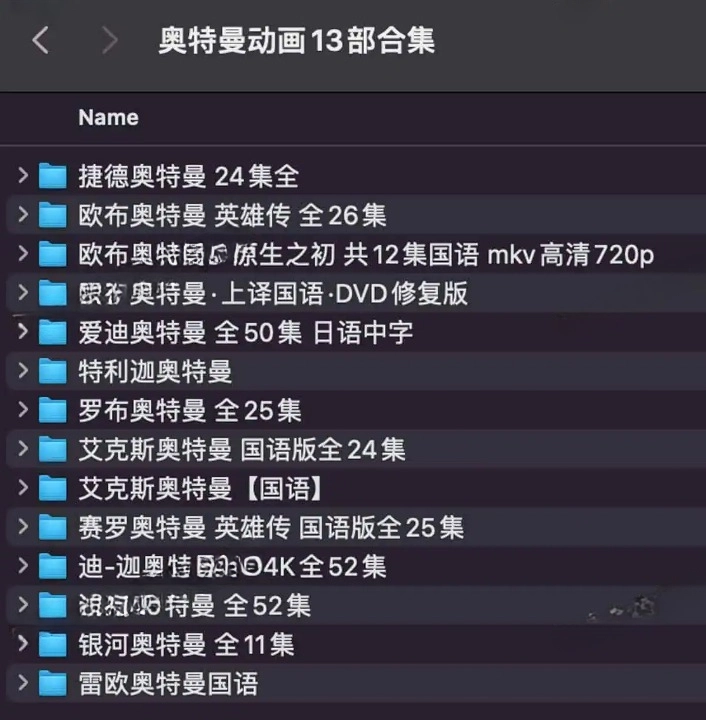This screenshot has height=720, width=706.
Task: Open the 爱迪奥特曼 全50集 日语中字 folder
Action: (x=245, y=332)
